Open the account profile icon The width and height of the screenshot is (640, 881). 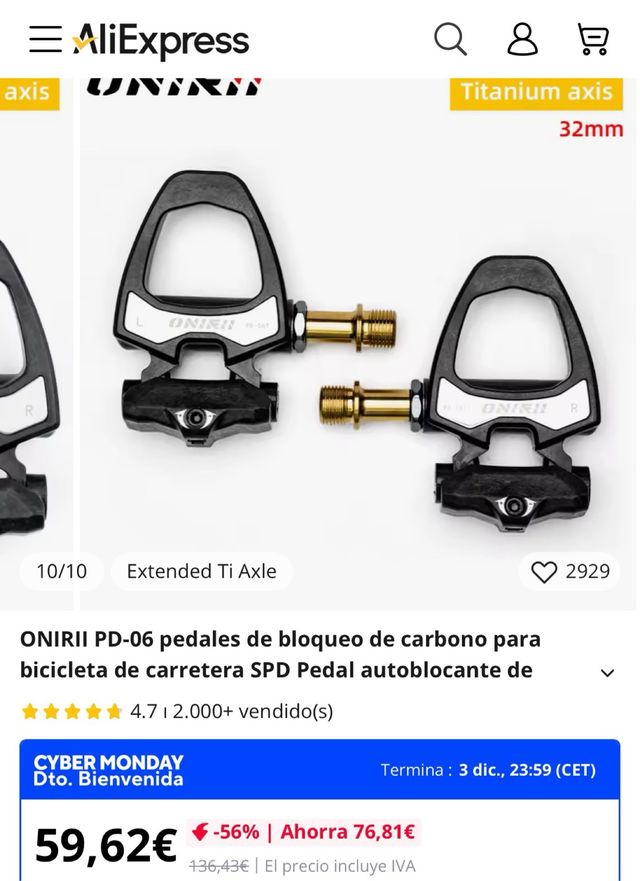point(522,40)
